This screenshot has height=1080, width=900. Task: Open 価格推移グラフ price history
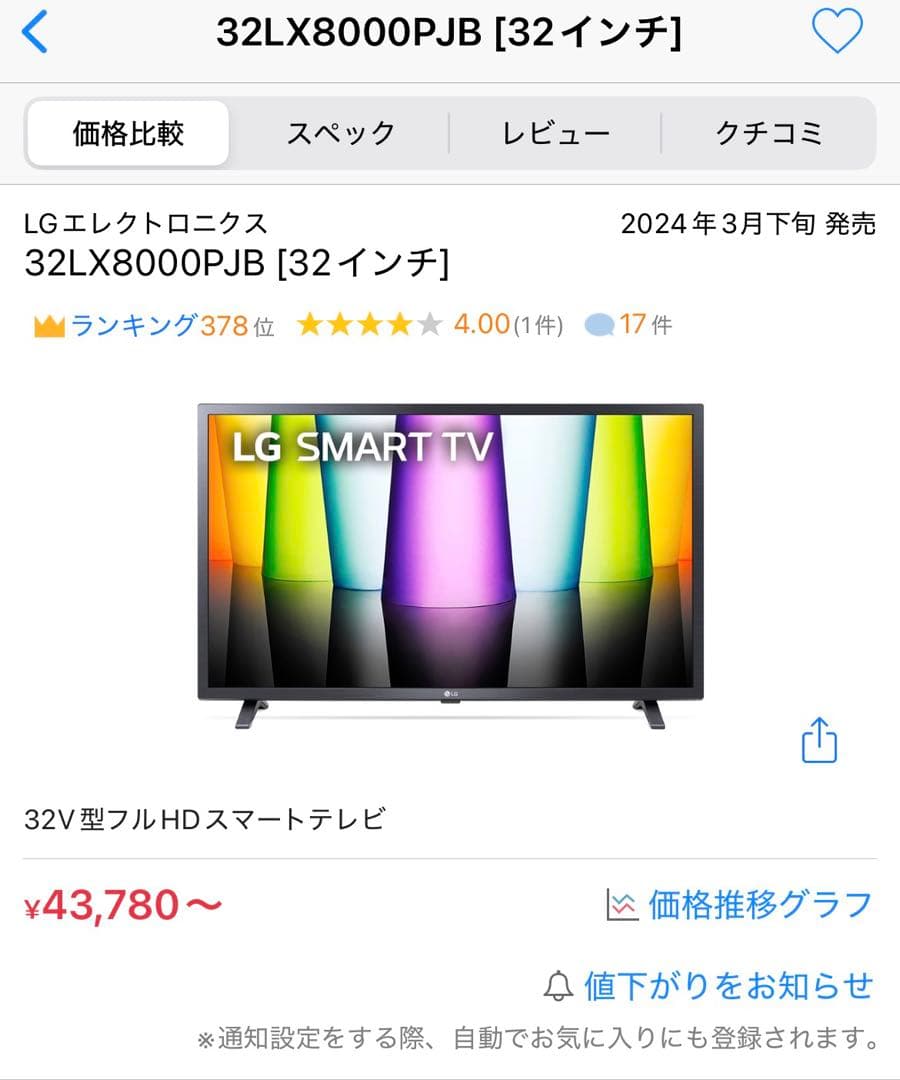[740, 905]
